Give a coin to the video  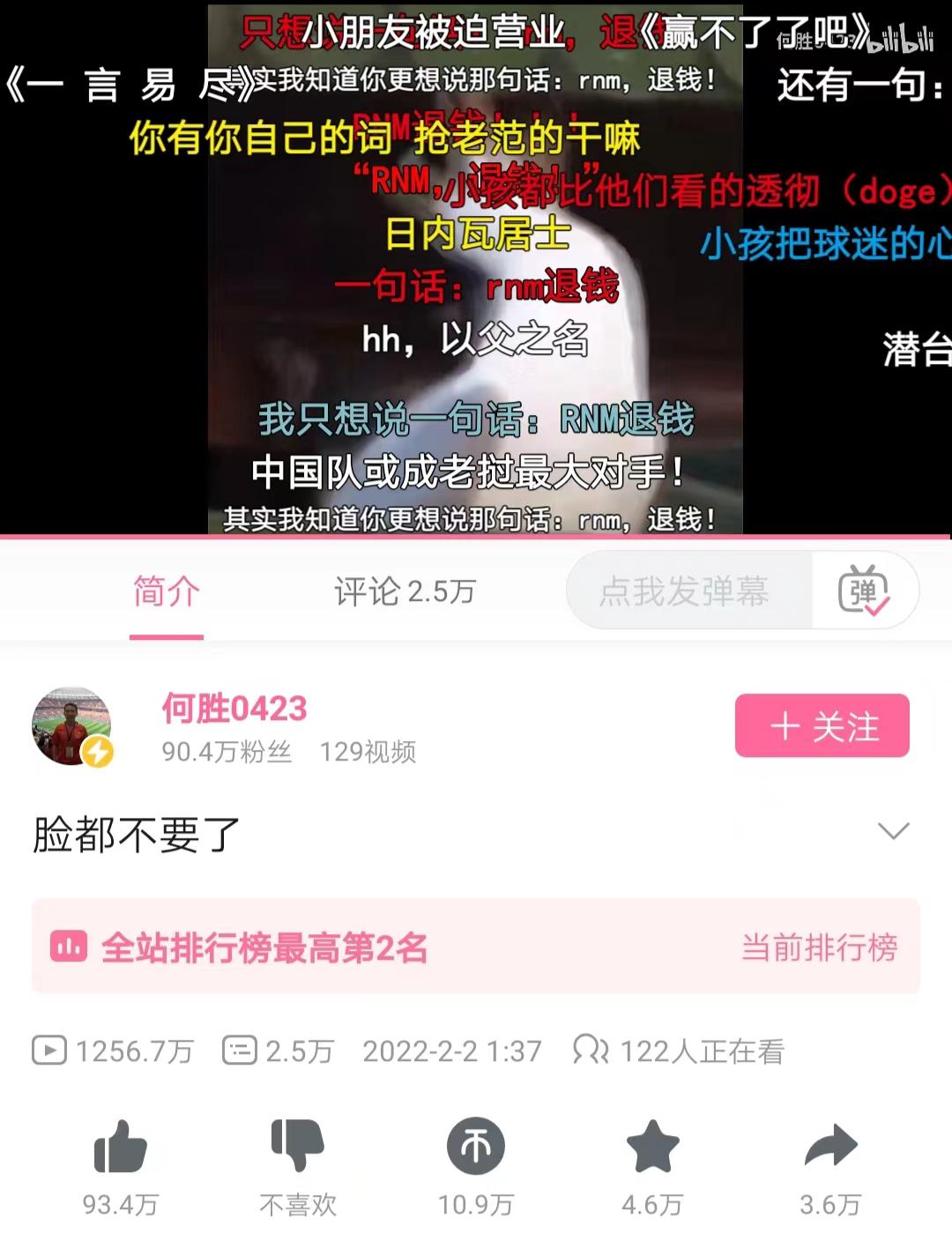475,1148
